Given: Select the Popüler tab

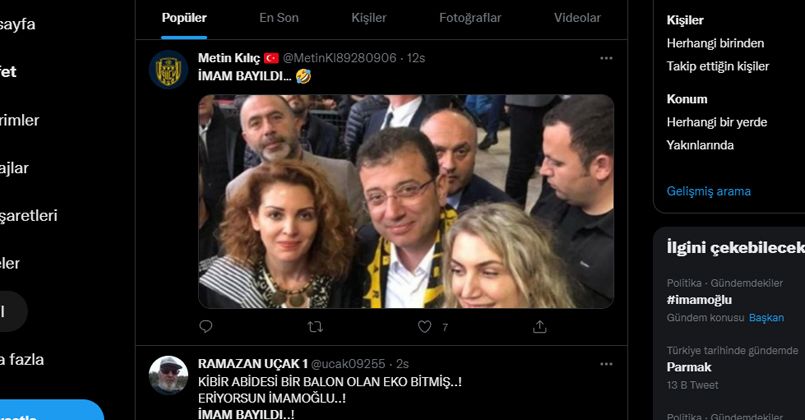Looking at the screenshot, I should click(x=184, y=18).
